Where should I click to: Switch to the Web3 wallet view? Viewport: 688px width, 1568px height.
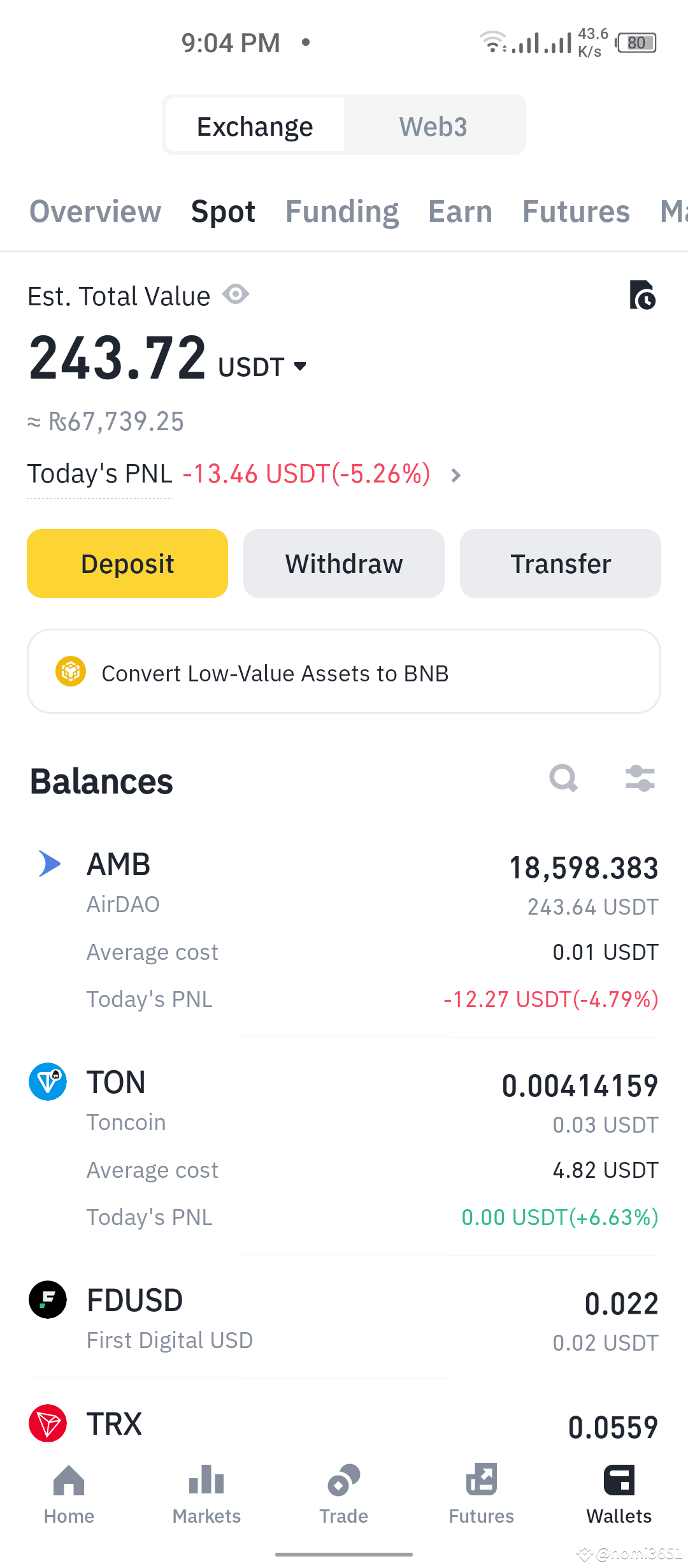[433, 125]
